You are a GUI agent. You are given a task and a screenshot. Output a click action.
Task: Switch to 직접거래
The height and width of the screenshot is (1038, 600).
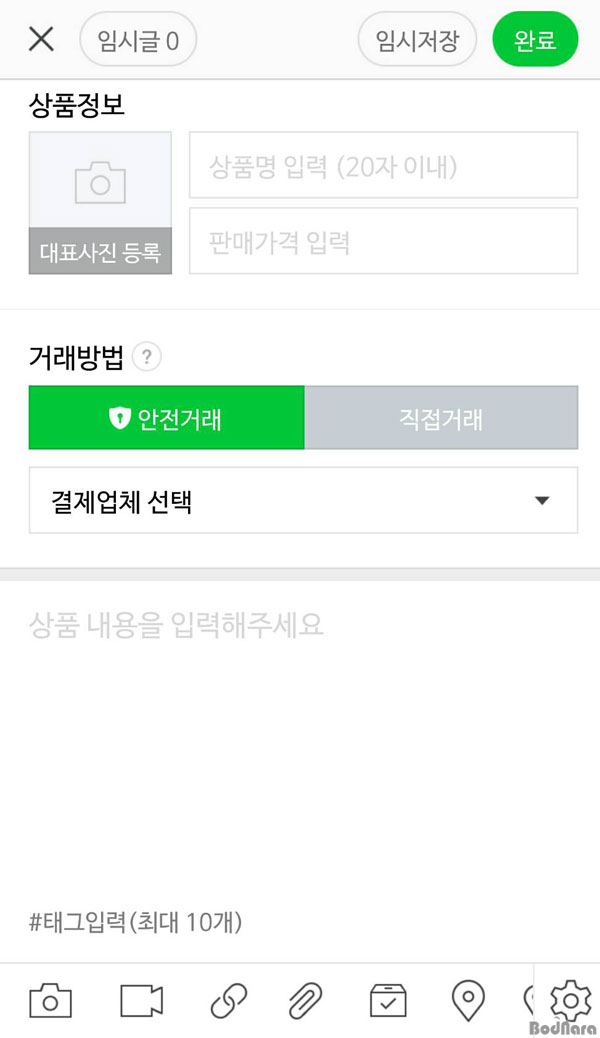(441, 418)
